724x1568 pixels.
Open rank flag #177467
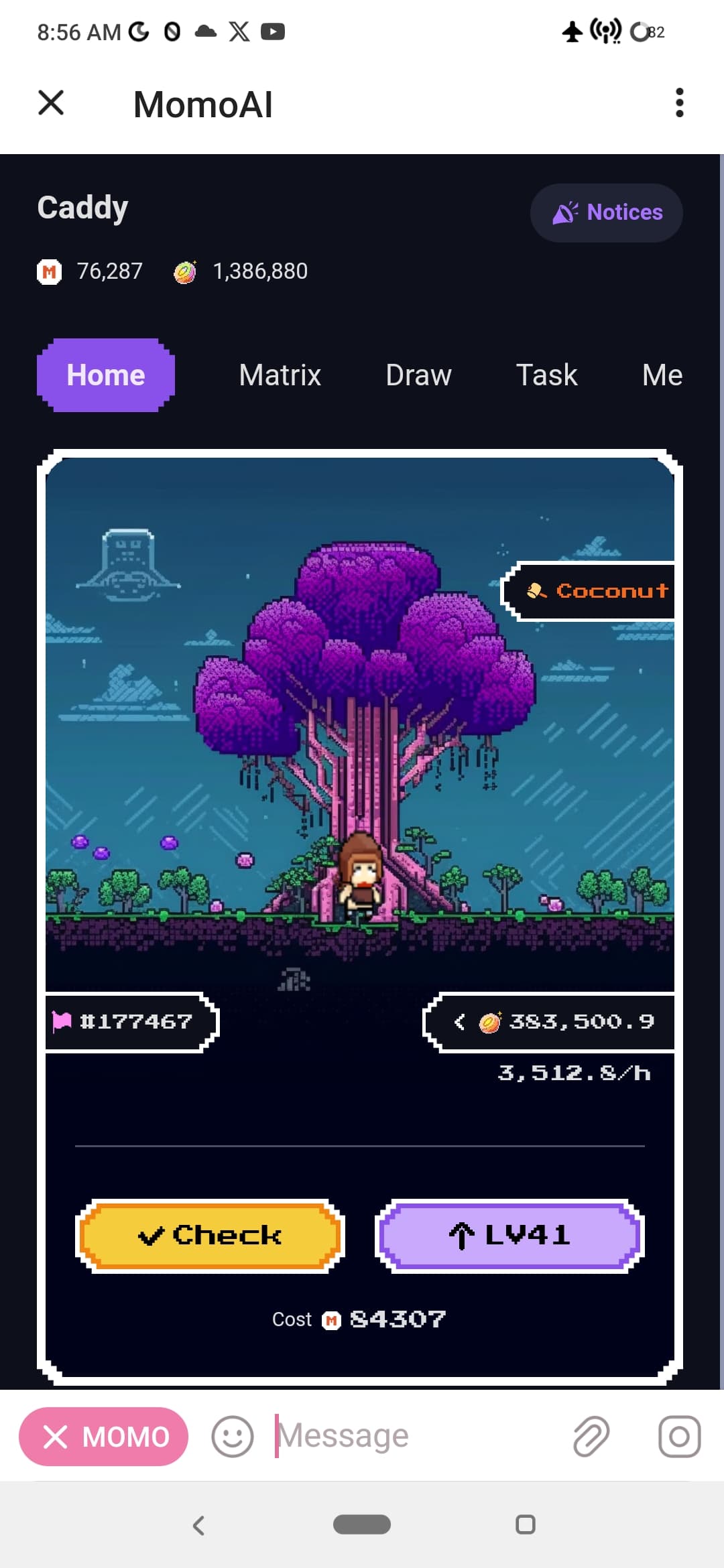pos(131,1022)
